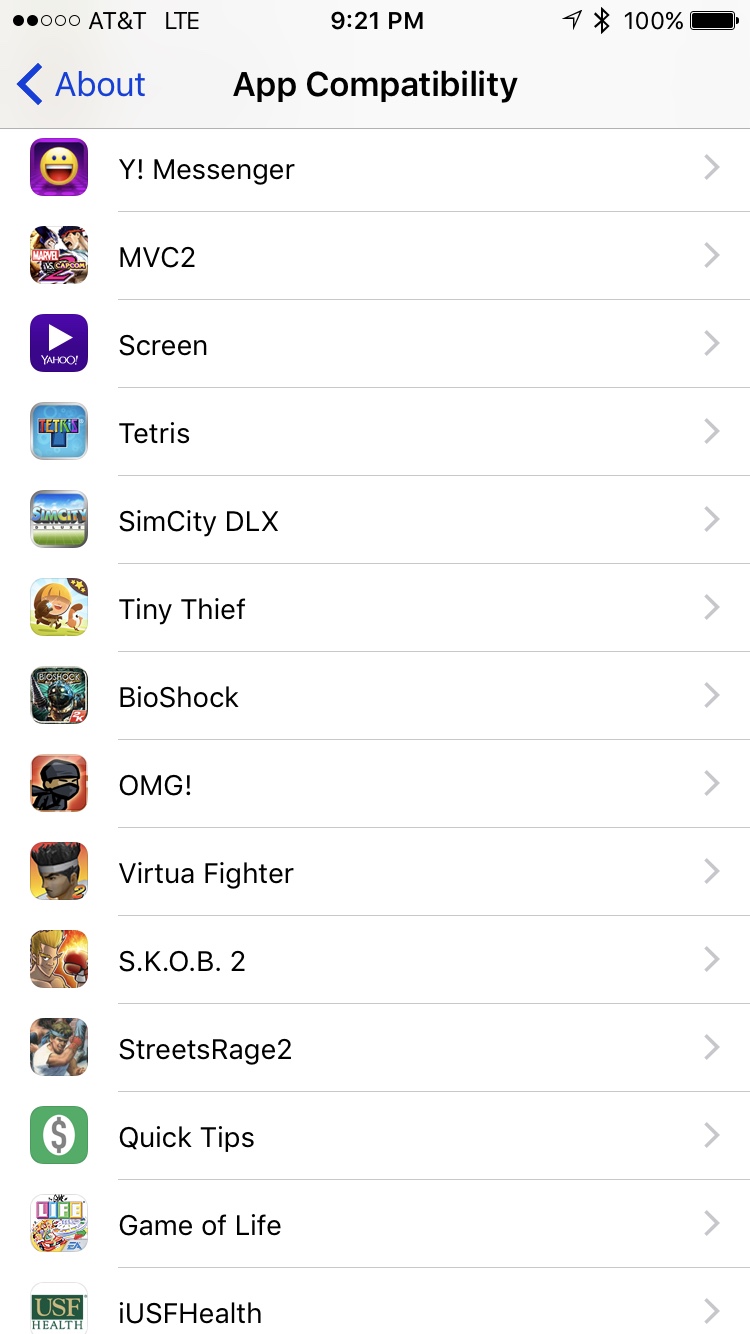Open the Quick Tips row
Screen dimensions: 750x1334
(x=375, y=1137)
